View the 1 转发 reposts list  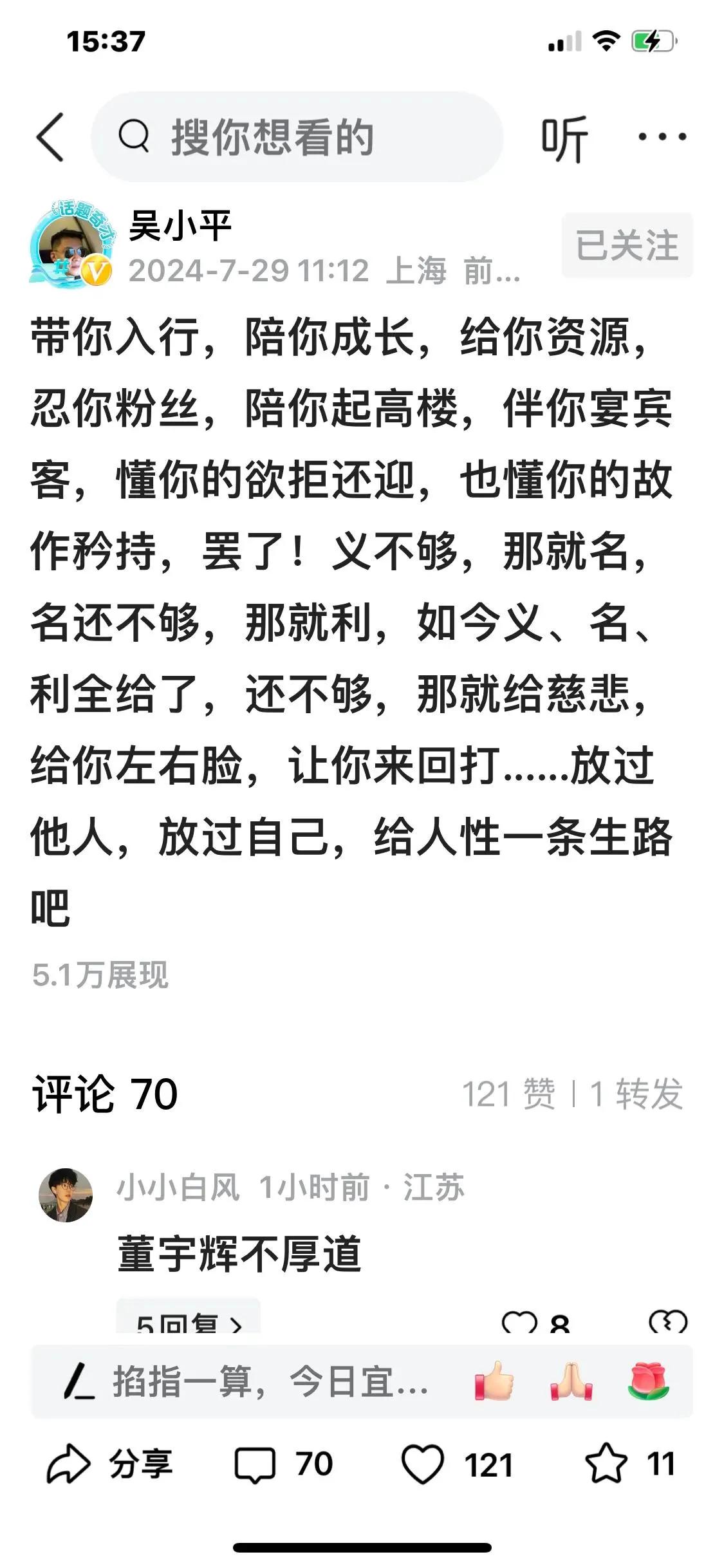pos(636,1094)
